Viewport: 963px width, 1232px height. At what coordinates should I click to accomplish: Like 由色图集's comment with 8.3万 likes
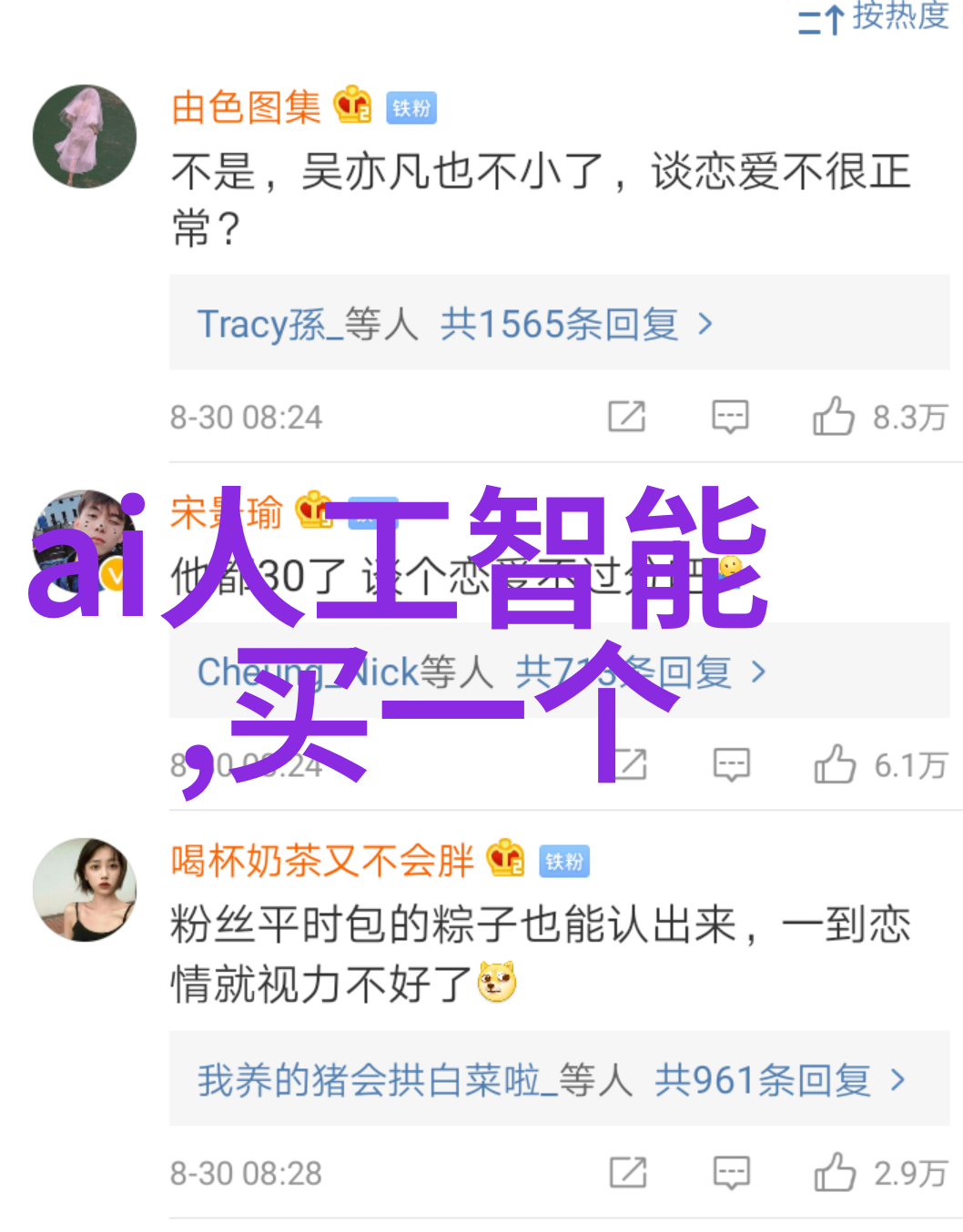coord(834,417)
